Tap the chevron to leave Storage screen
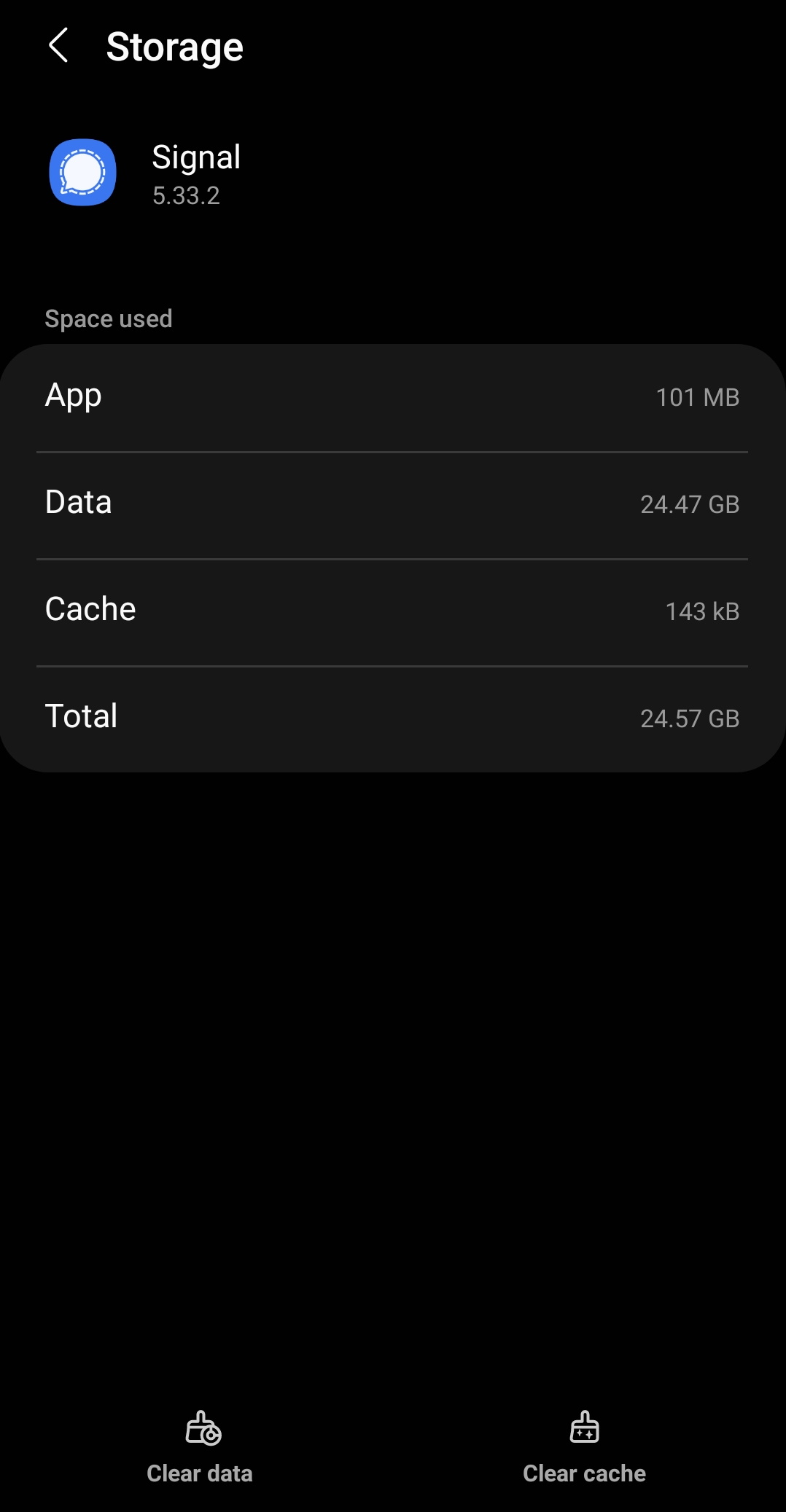Screen dimensions: 786x1512 [59, 46]
